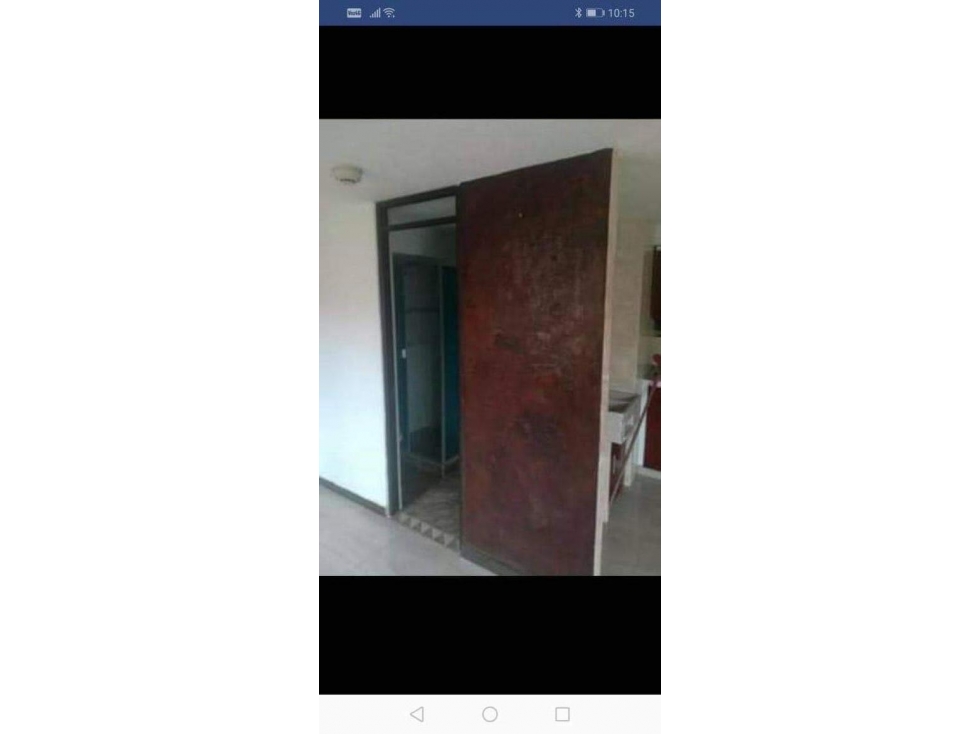Screen dimensions: 979x734
Task: Open the recent apps overview
Action: click(x=562, y=714)
